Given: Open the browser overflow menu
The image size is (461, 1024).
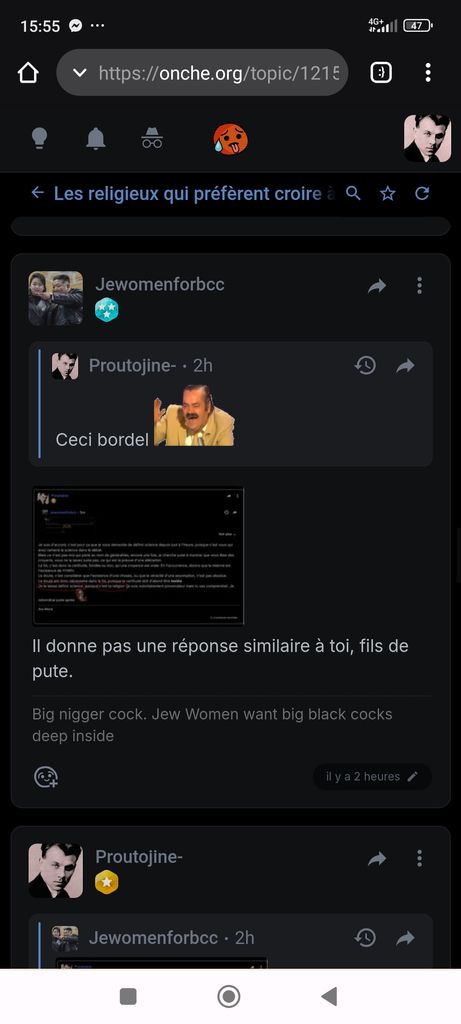Looking at the screenshot, I should (428, 72).
